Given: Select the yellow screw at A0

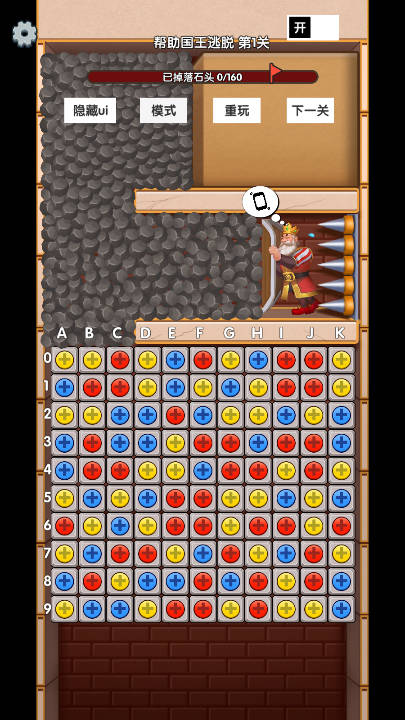Looking at the screenshot, I should [x=64, y=360].
